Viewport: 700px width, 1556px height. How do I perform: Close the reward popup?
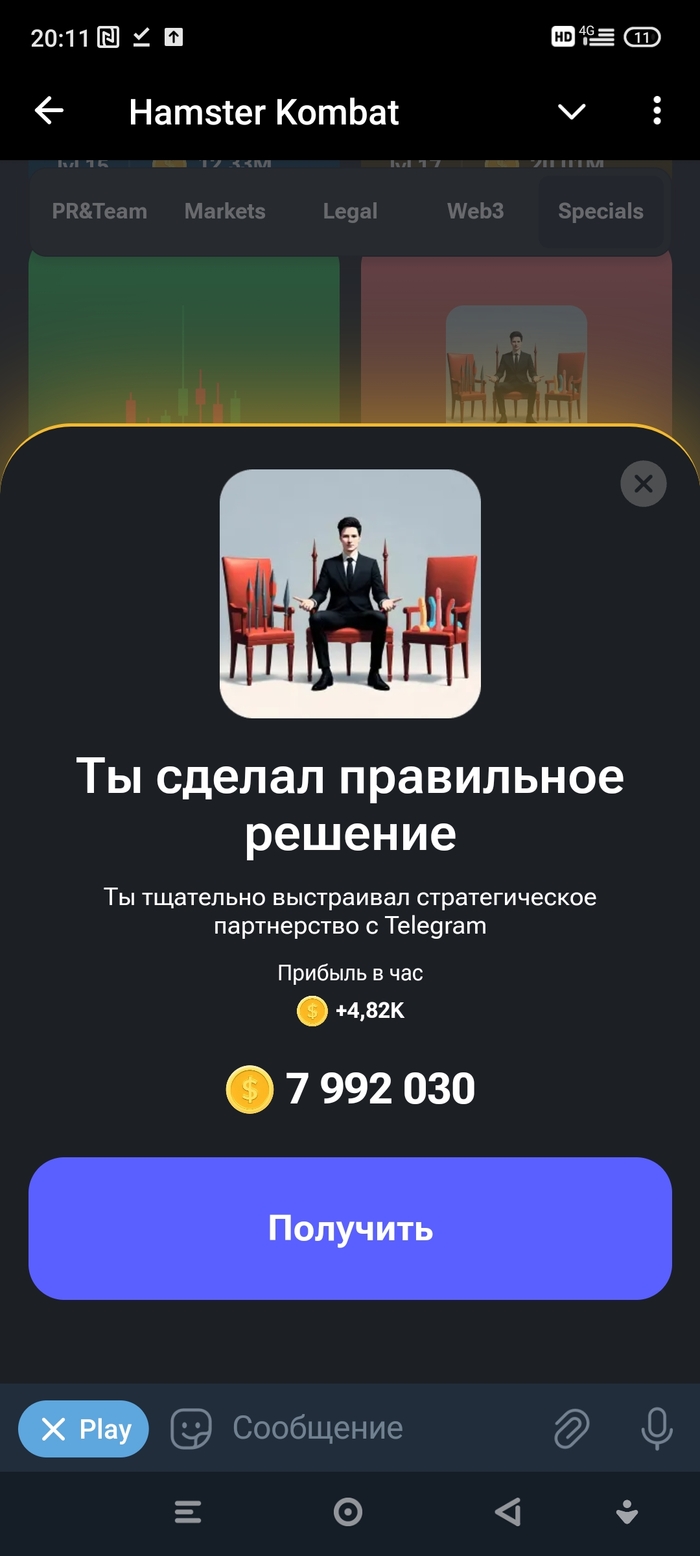coord(643,484)
